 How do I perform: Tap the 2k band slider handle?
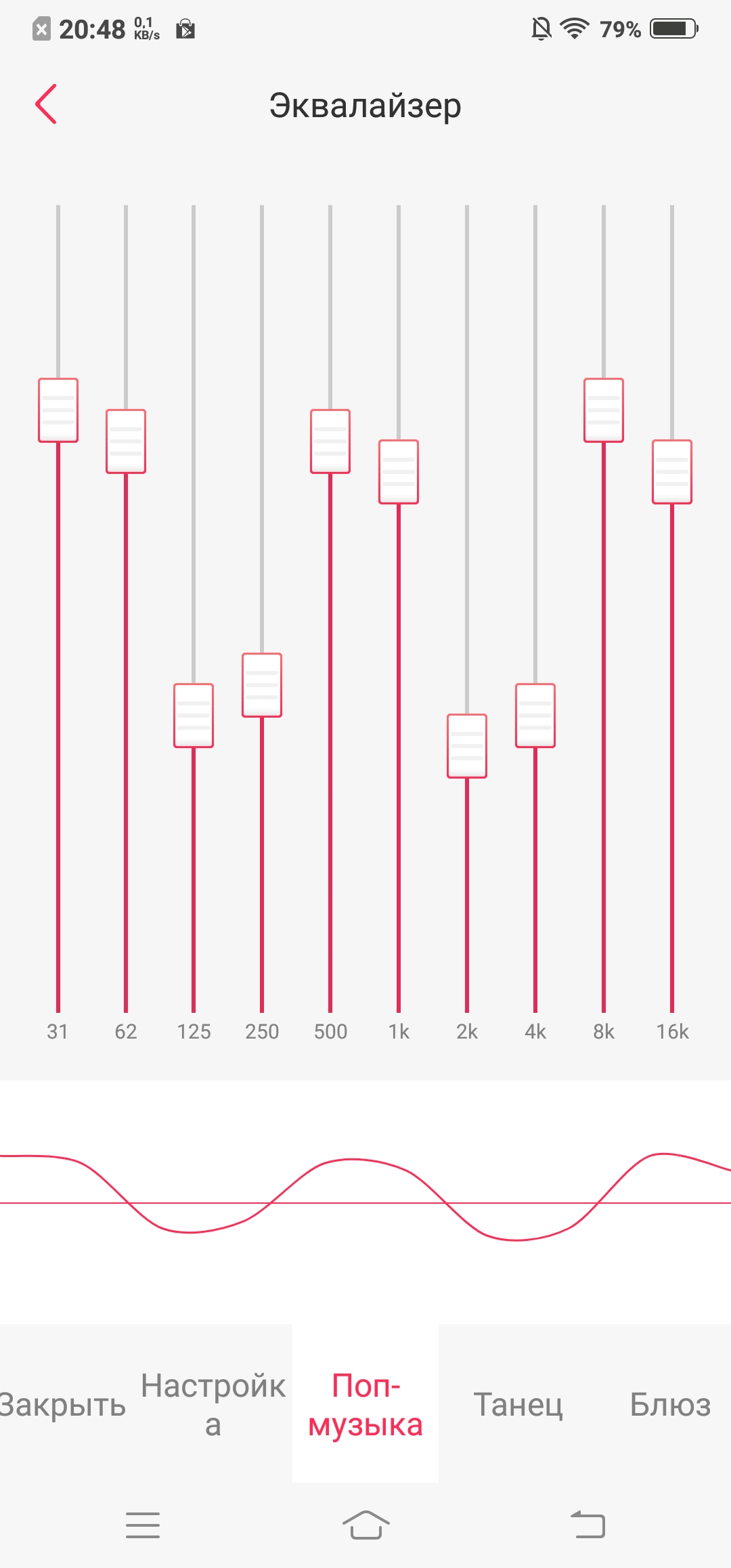[x=467, y=746]
